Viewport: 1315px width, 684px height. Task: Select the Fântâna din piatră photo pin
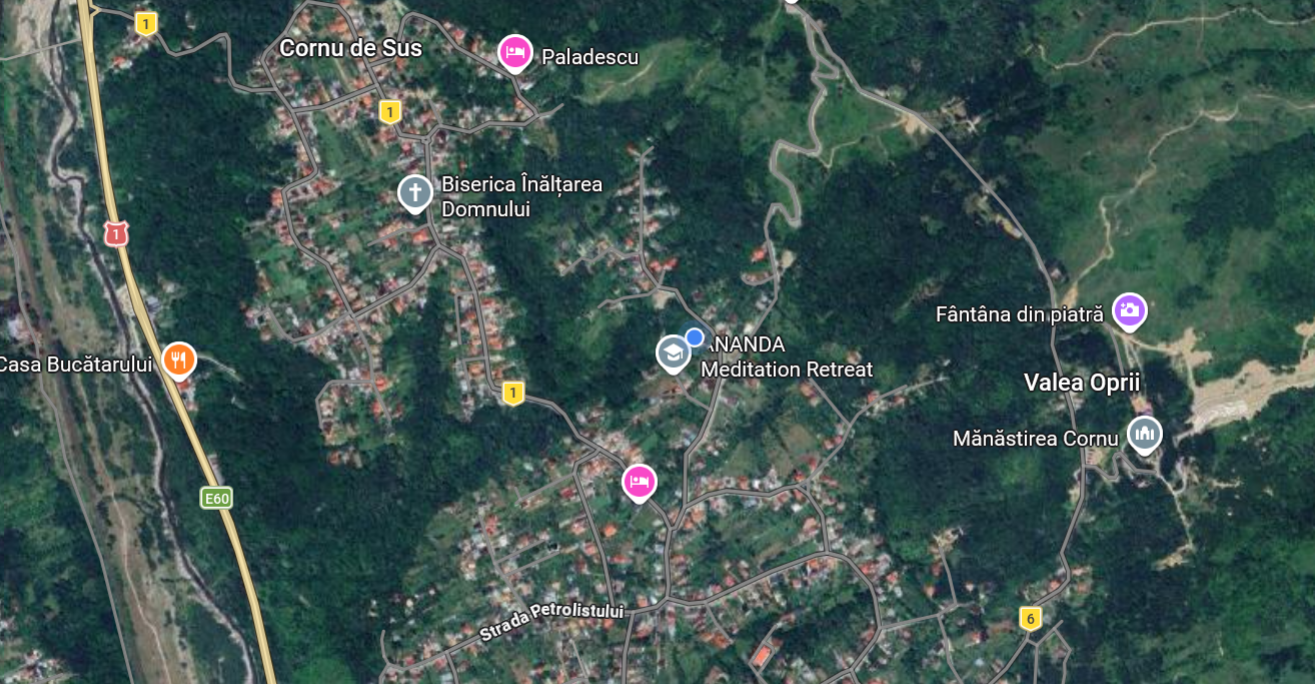[x=1129, y=311]
